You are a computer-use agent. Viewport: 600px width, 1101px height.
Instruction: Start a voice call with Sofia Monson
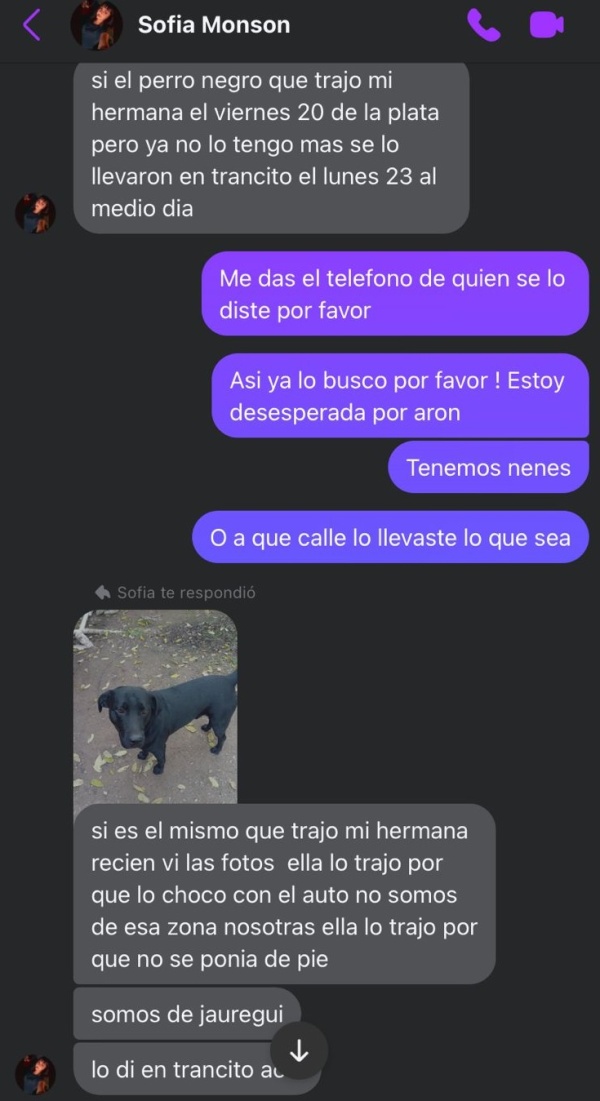(x=483, y=25)
